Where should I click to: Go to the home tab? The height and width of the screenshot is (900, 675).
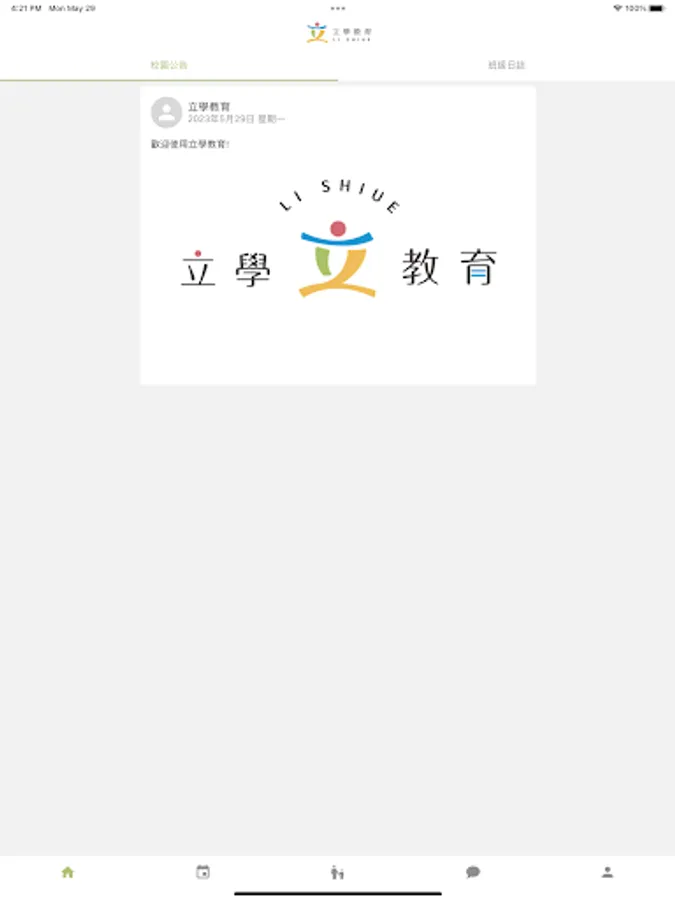68,872
